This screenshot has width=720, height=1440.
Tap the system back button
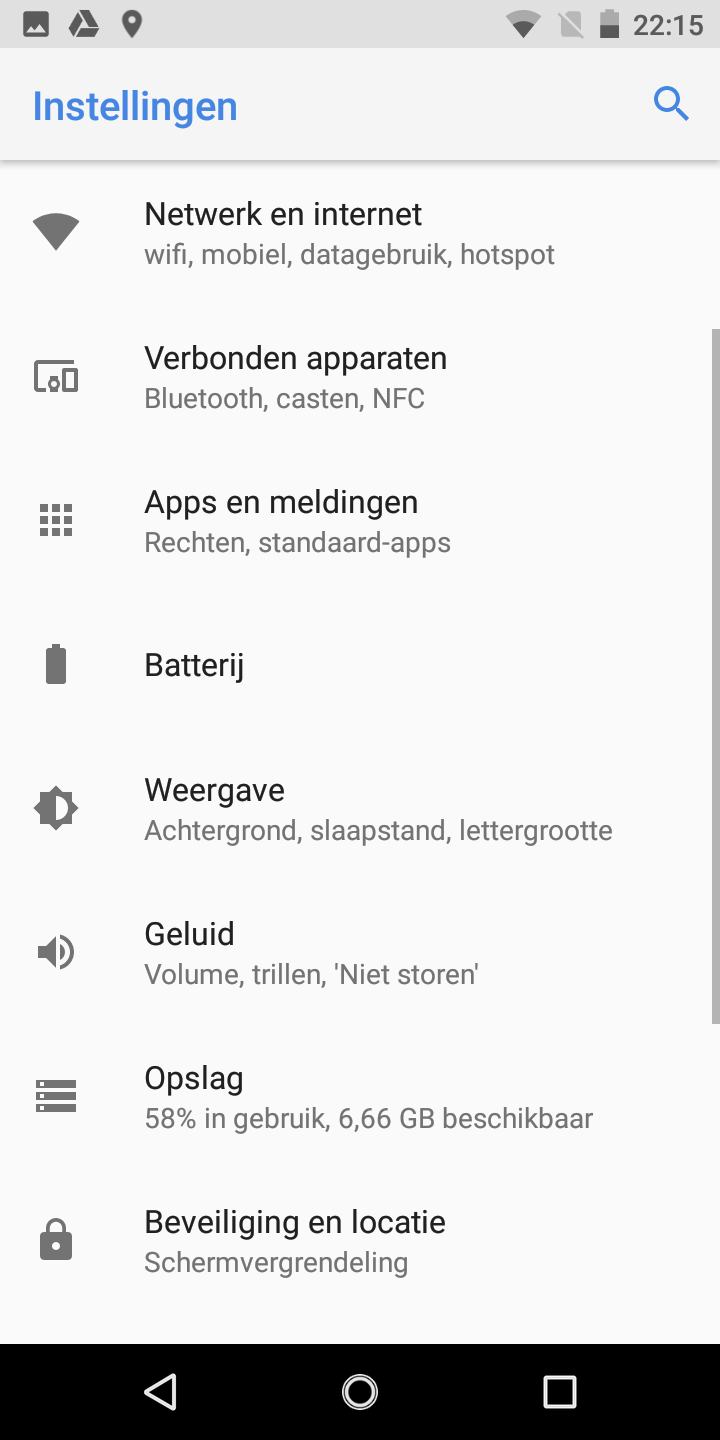tap(160, 1392)
